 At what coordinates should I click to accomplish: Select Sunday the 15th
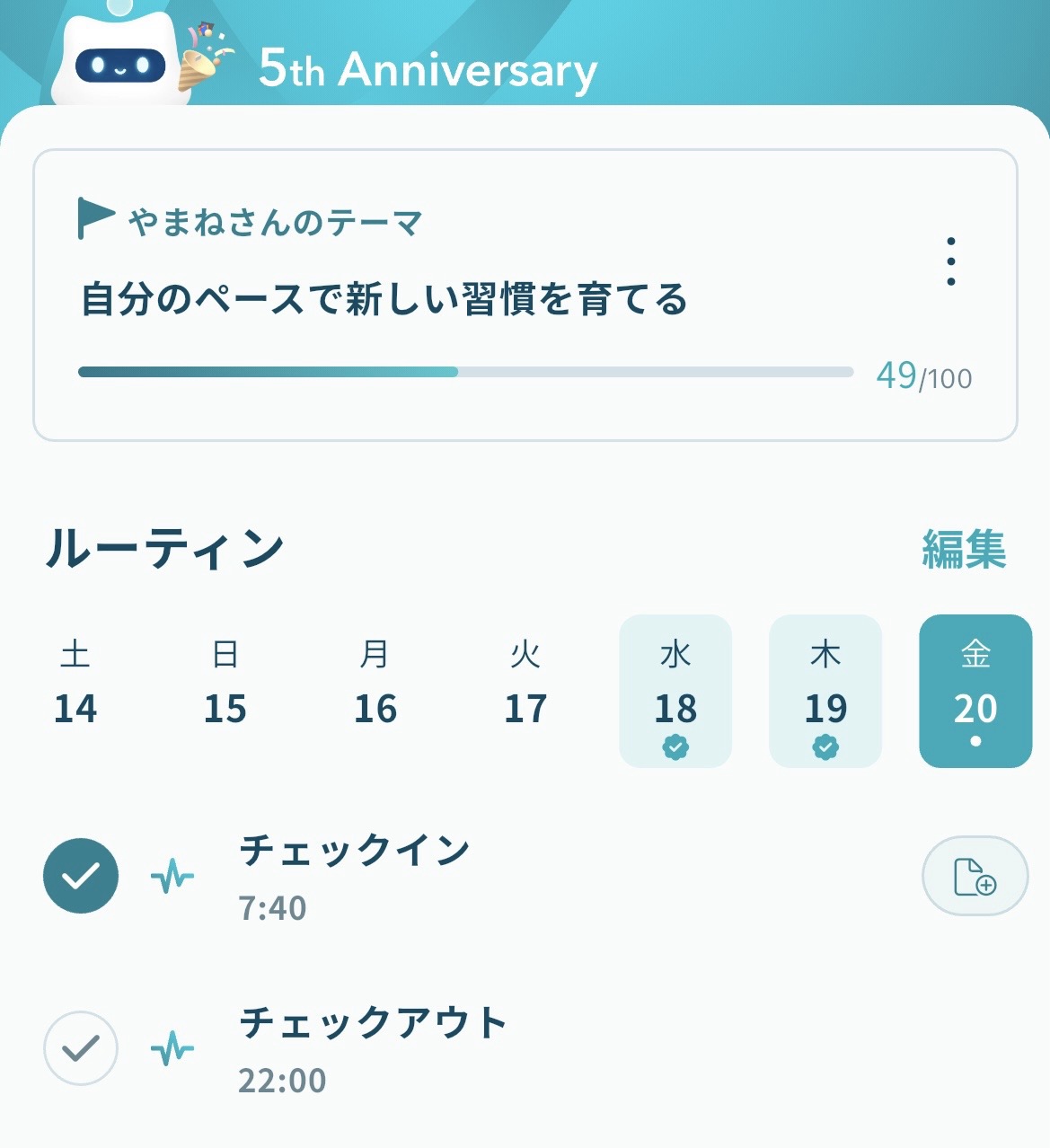[225, 689]
